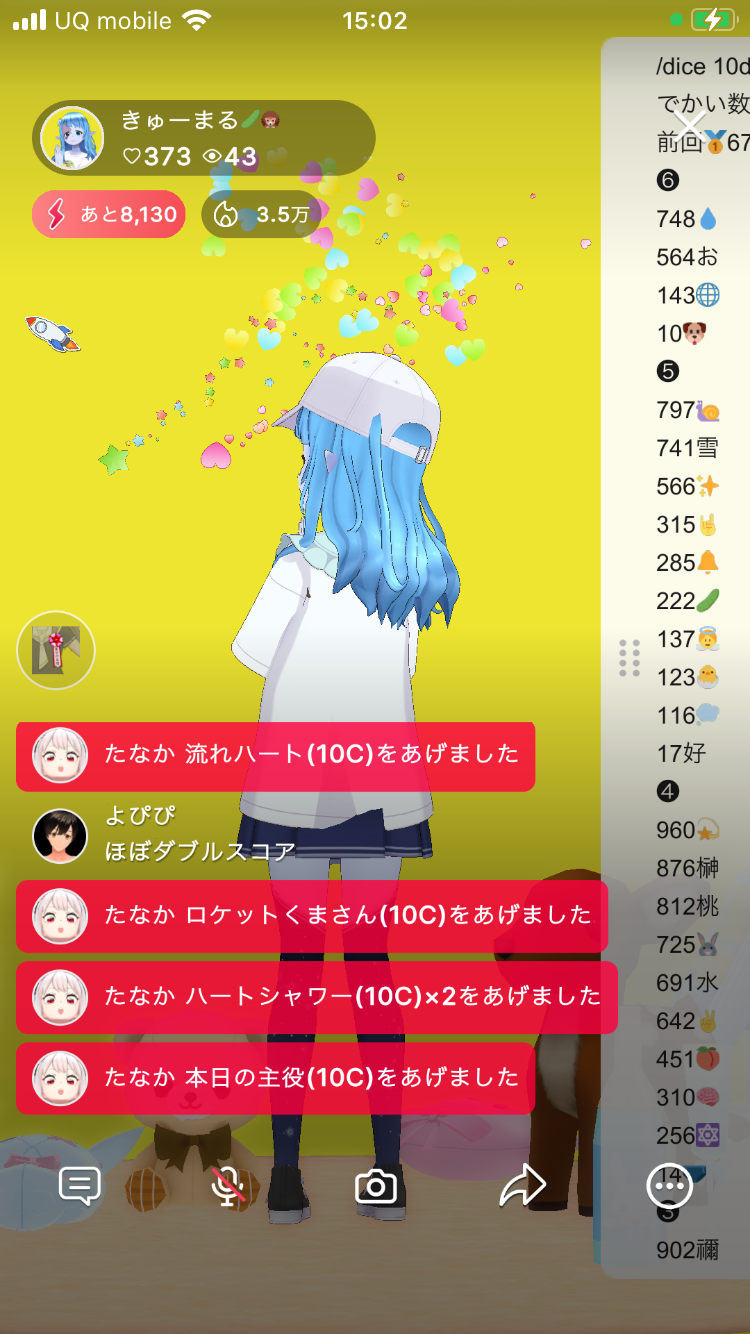Open たなか's 流れハート gift message
The height and width of the screenshot is (1334, 750).
point(276,755)
